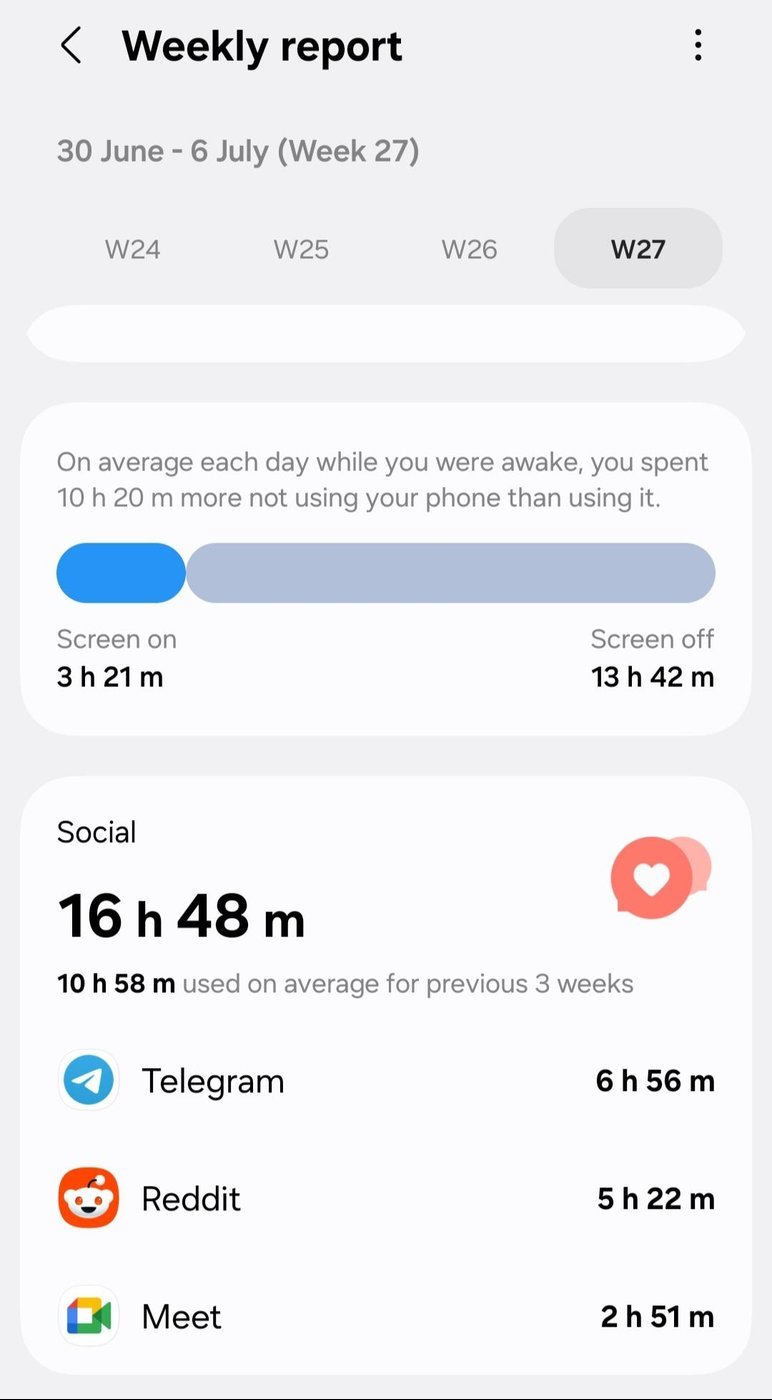Select the W27 week tab
Screen dimensions: 772x1400
(638, 249)
